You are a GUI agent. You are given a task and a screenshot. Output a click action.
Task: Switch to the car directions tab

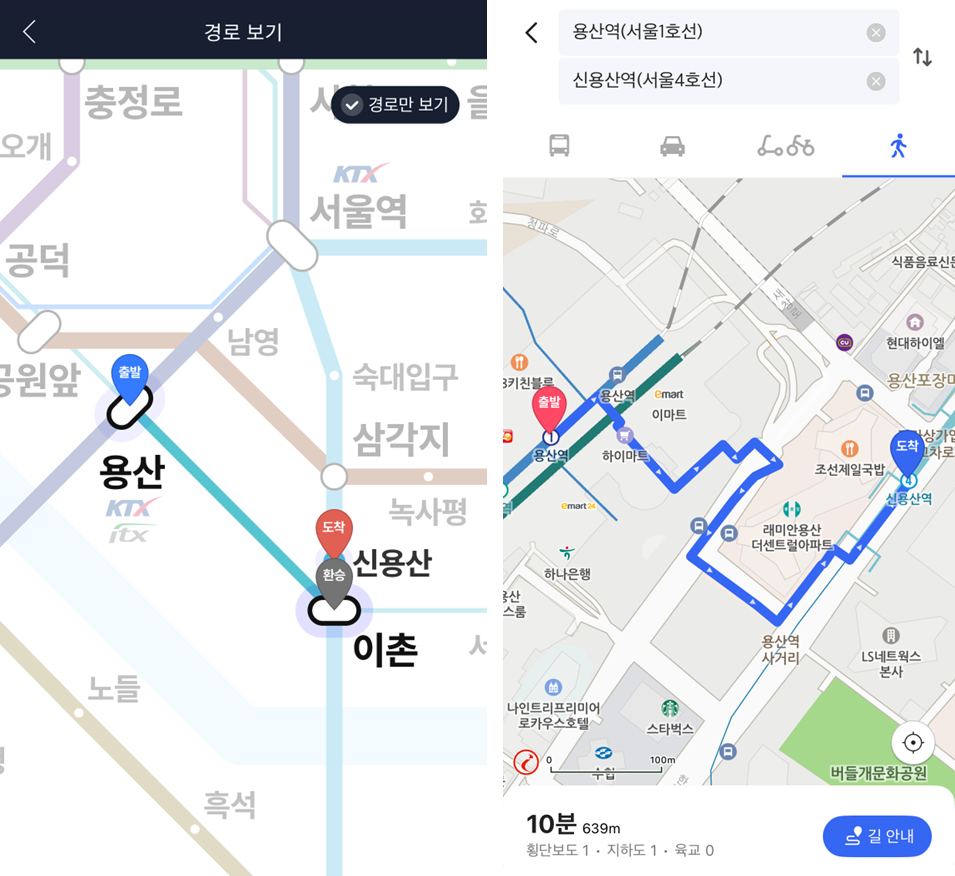pyautogui.click(x=672, y=146)
